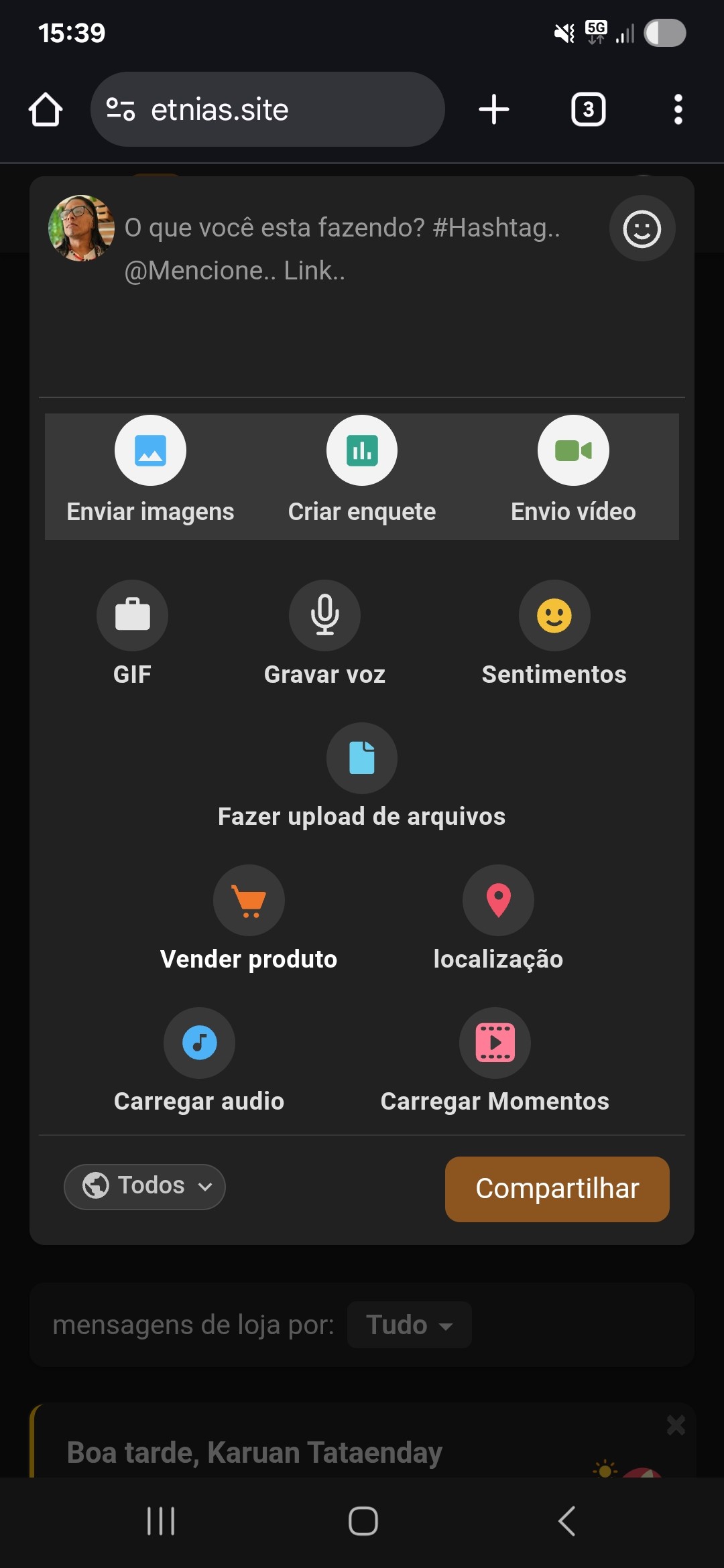
Task: Tap the Compartilhar button
Action: [557, 1189]
